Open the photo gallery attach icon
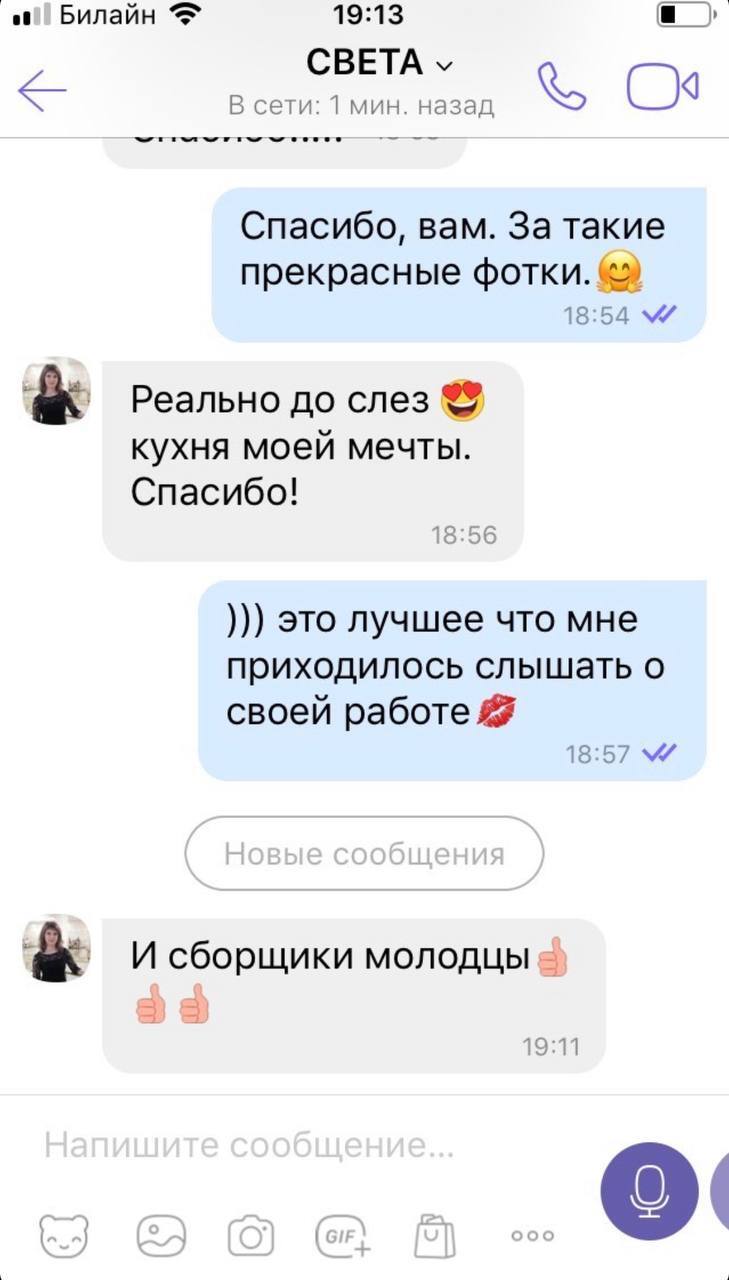This screenshot has width=729, height=1280. click(x=161, y=1236)
